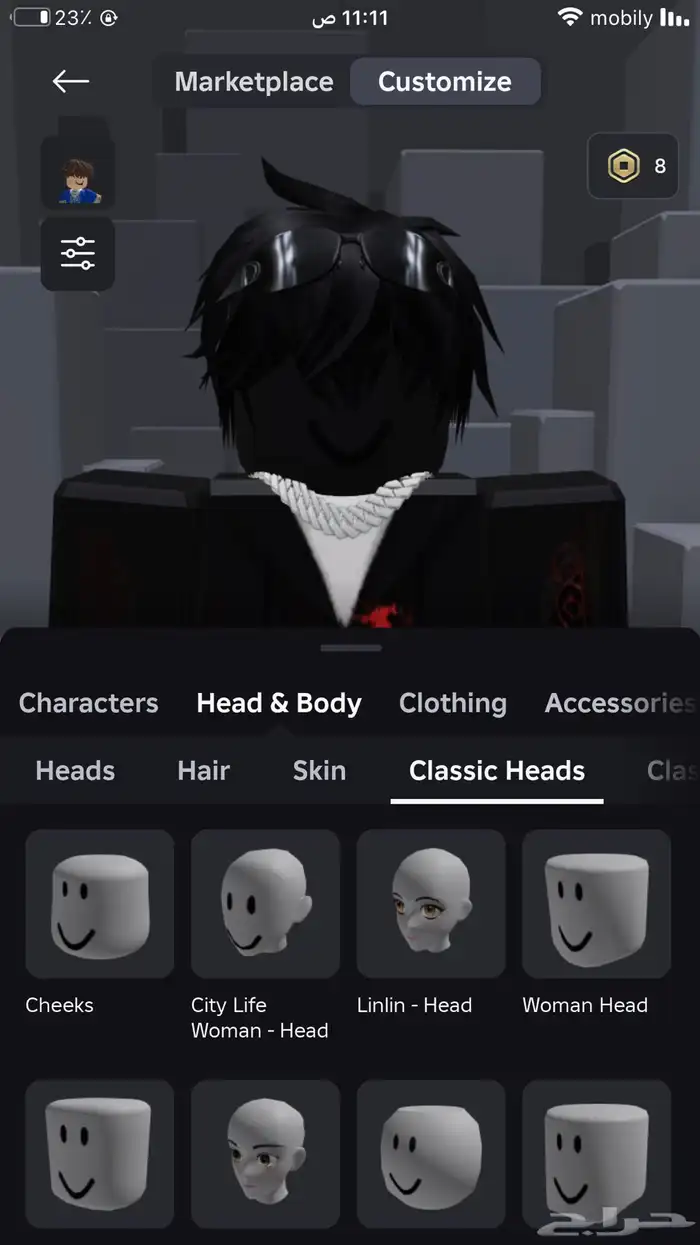700x1245 pixels.
Task: Switch to the Hair subcategory
Action: (203, 771)
